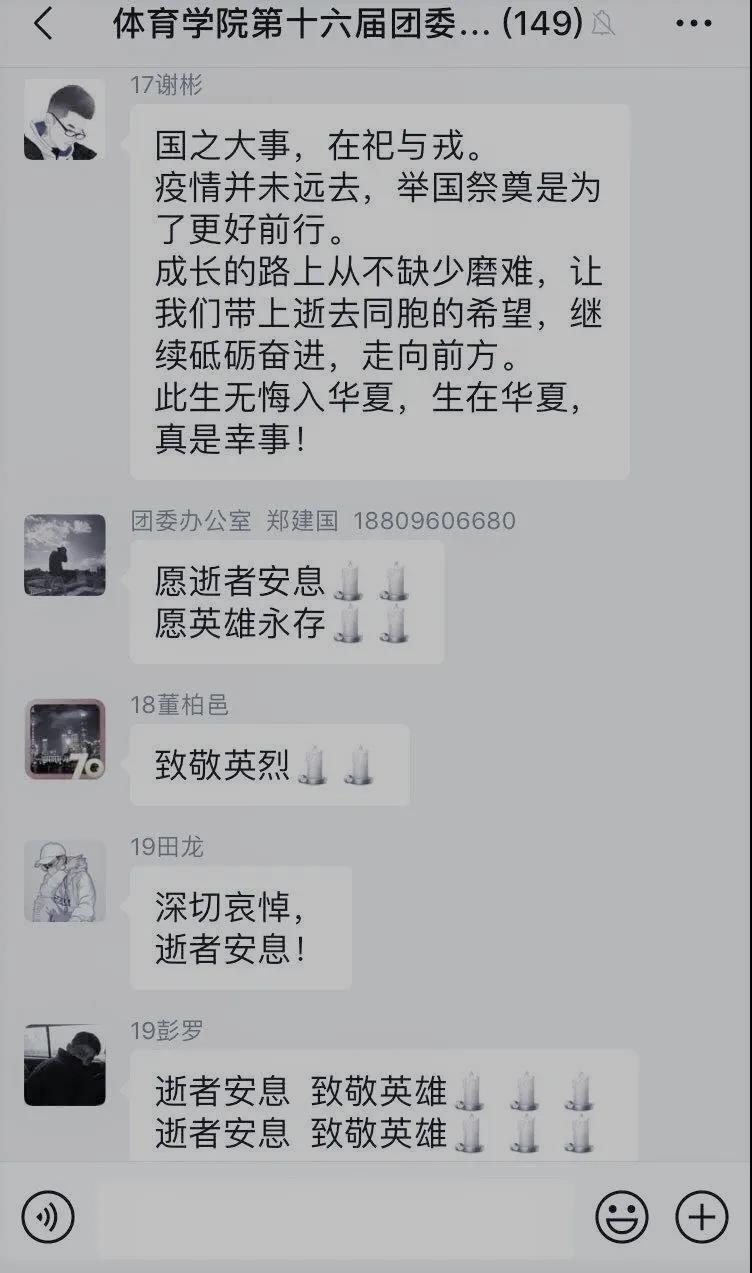Open the plus attachment menu
This screenshot has height=1273, width=752.
[x=702, y=1217]
